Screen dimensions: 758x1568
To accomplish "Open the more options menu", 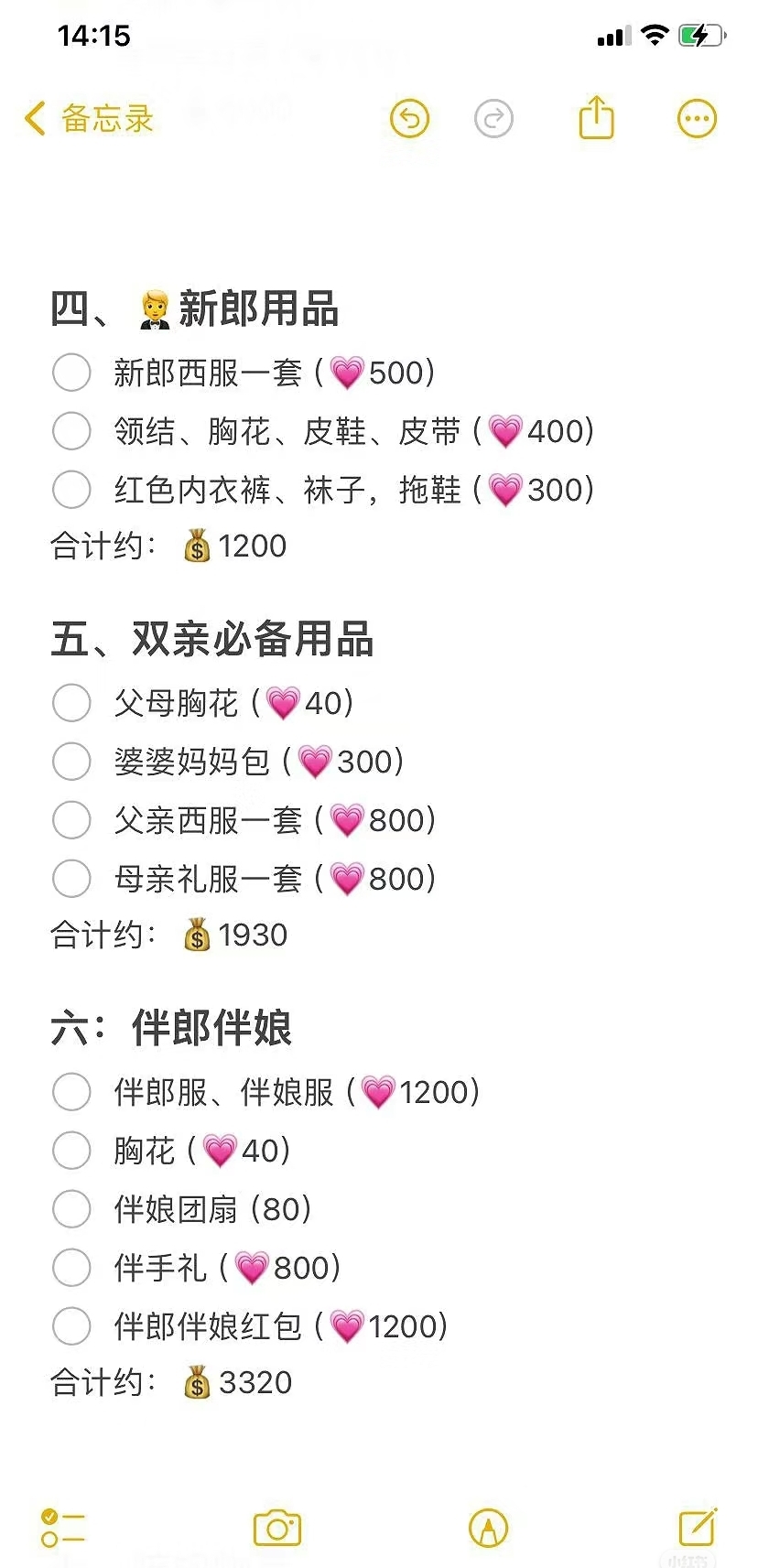I will 697,119.
